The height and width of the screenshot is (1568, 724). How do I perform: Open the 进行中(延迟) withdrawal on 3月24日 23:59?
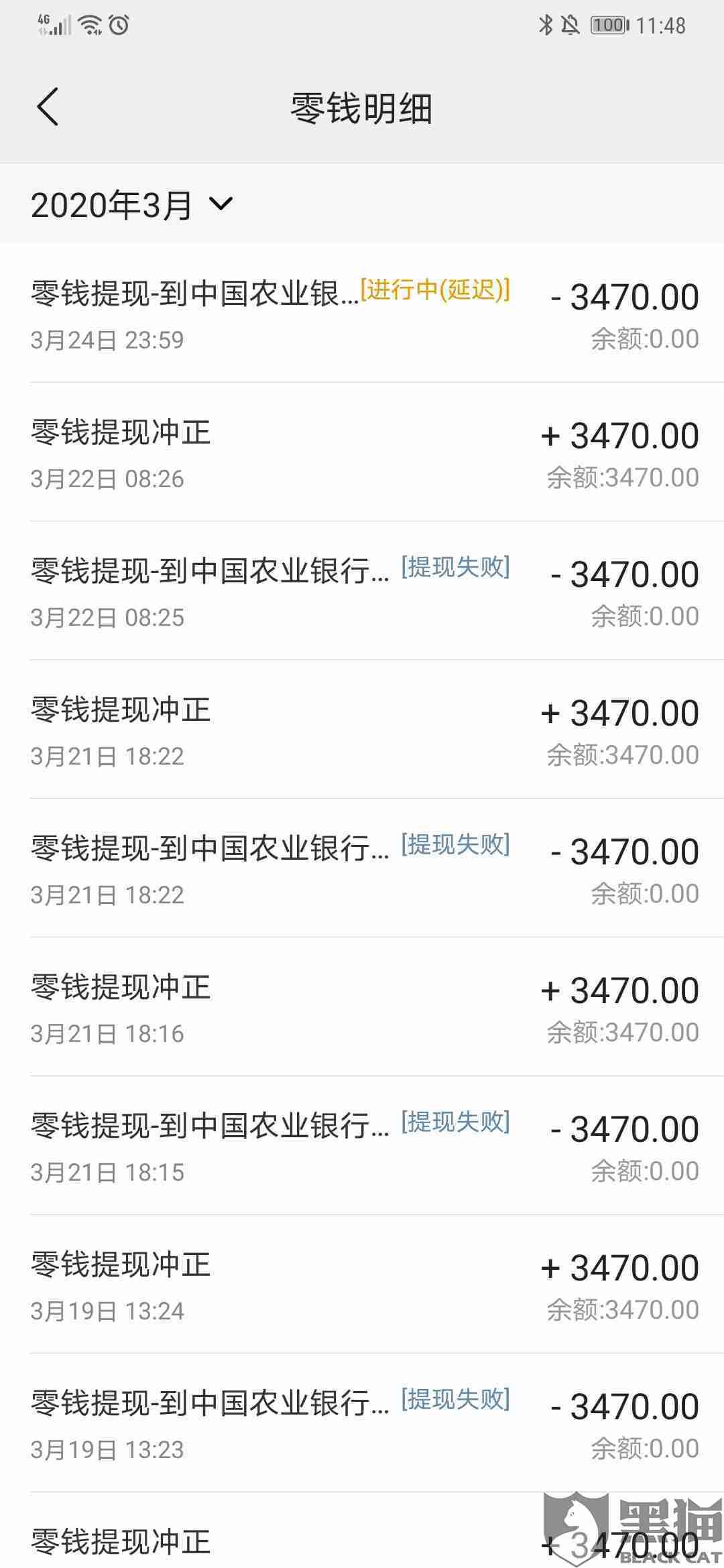click(362, 314)
